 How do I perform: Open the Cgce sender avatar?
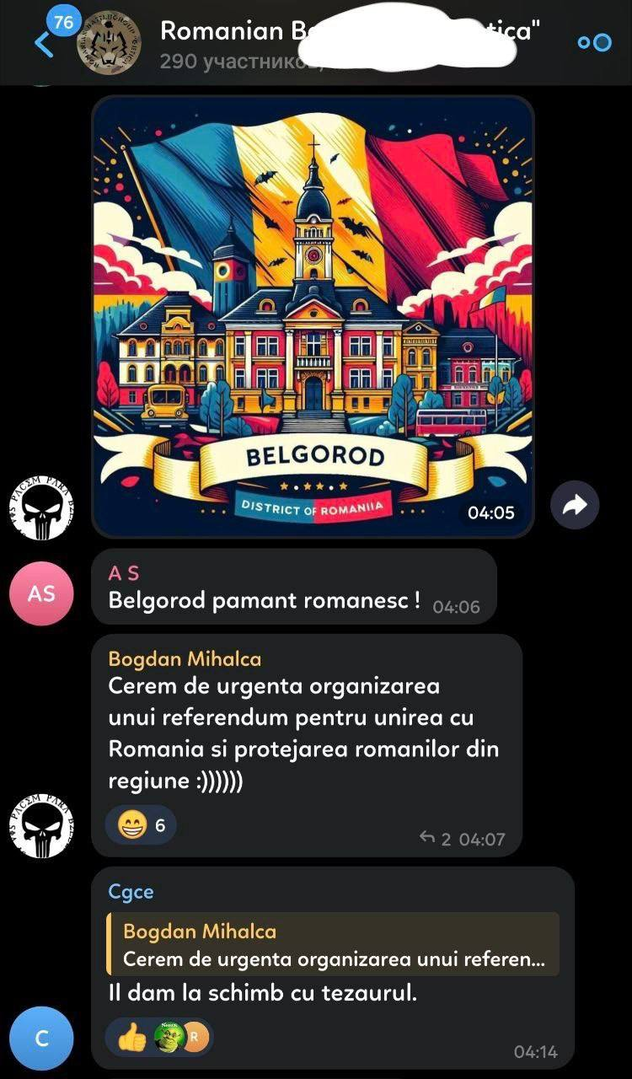(41, 1038)
